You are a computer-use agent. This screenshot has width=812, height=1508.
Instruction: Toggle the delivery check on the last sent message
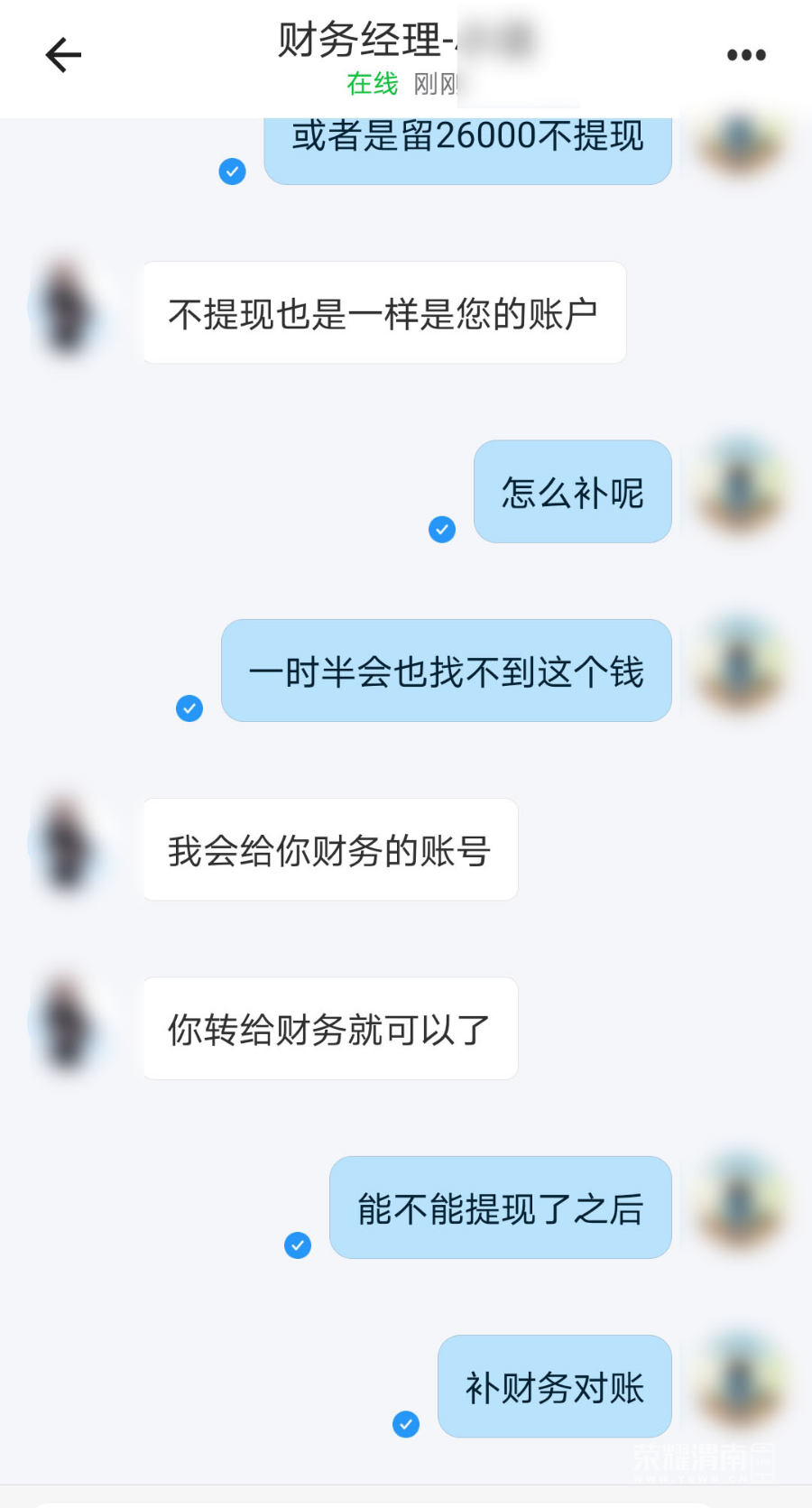405,1425
